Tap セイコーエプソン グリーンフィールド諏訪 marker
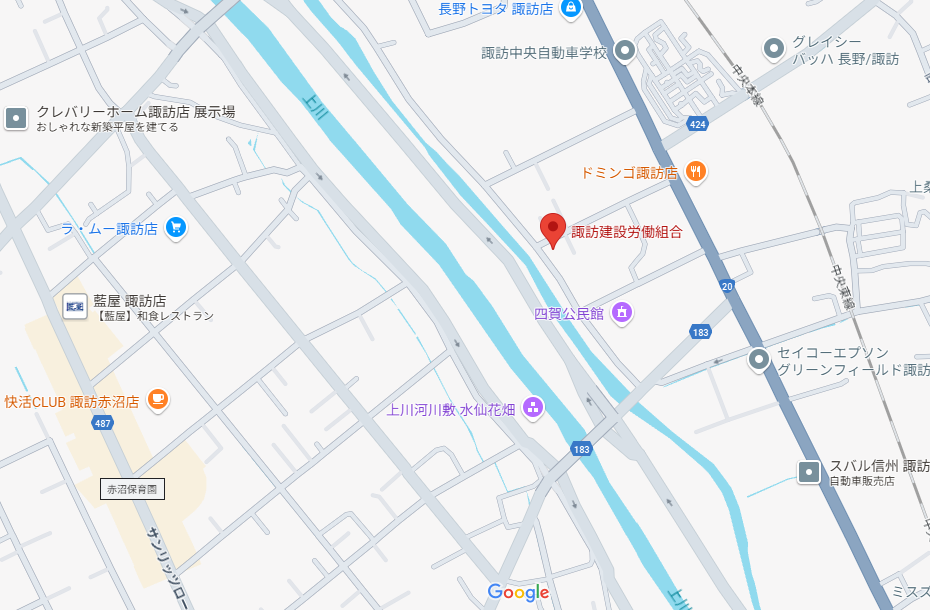 coord(759,359)
